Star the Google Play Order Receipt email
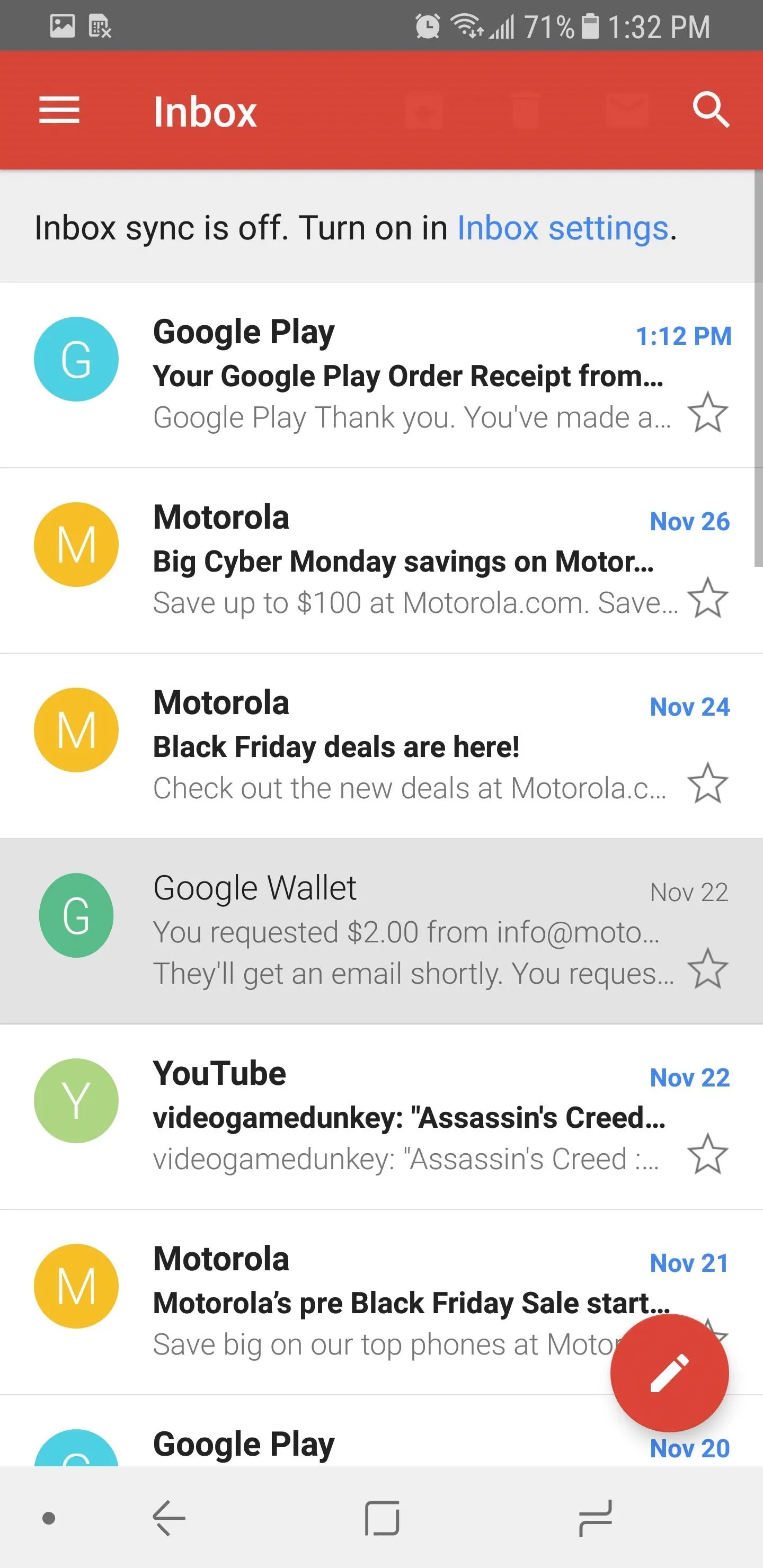 pos(707,413)
